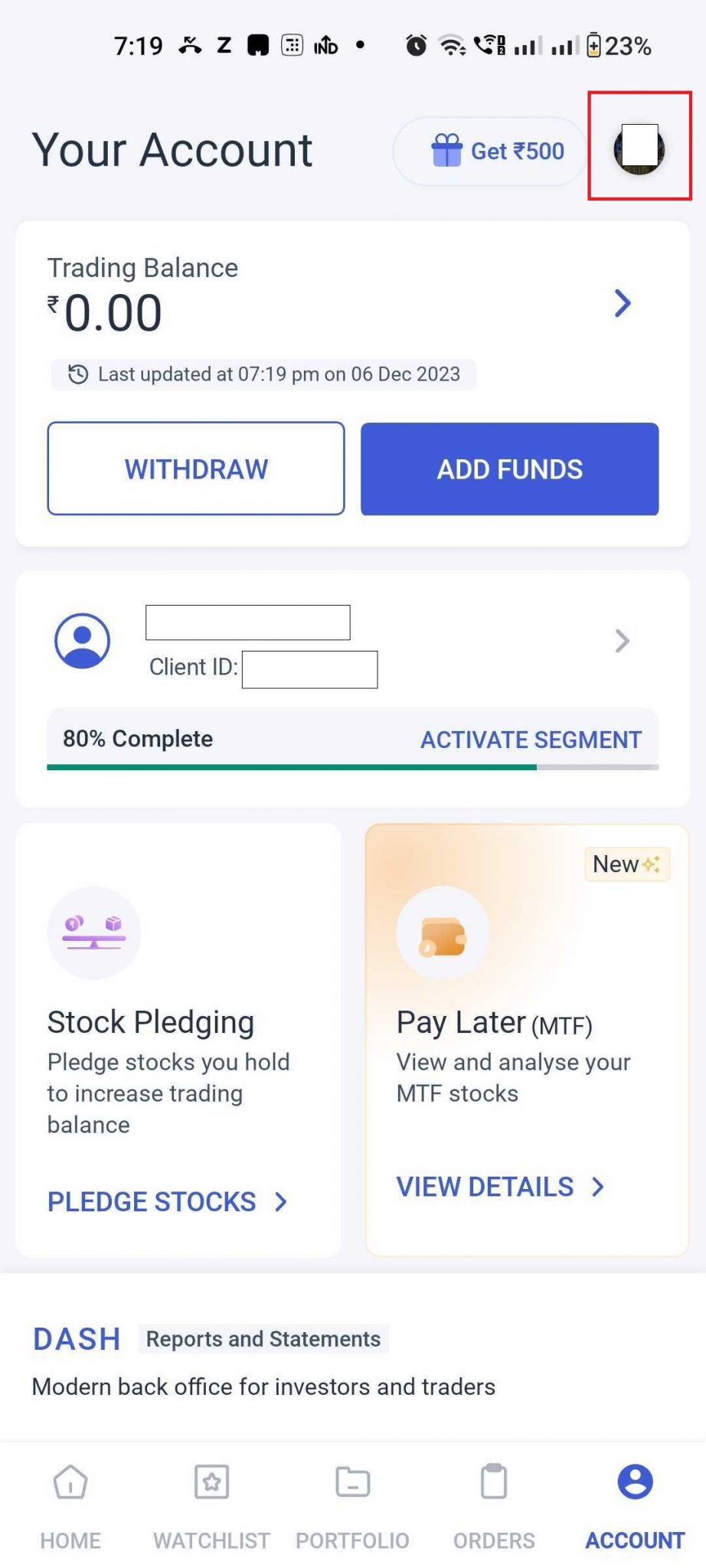Viewport: 706px width, 1568px height.
Task: Expand Trading Balance details with chevron
Action: pyautogui.click(x=622, y=305)
